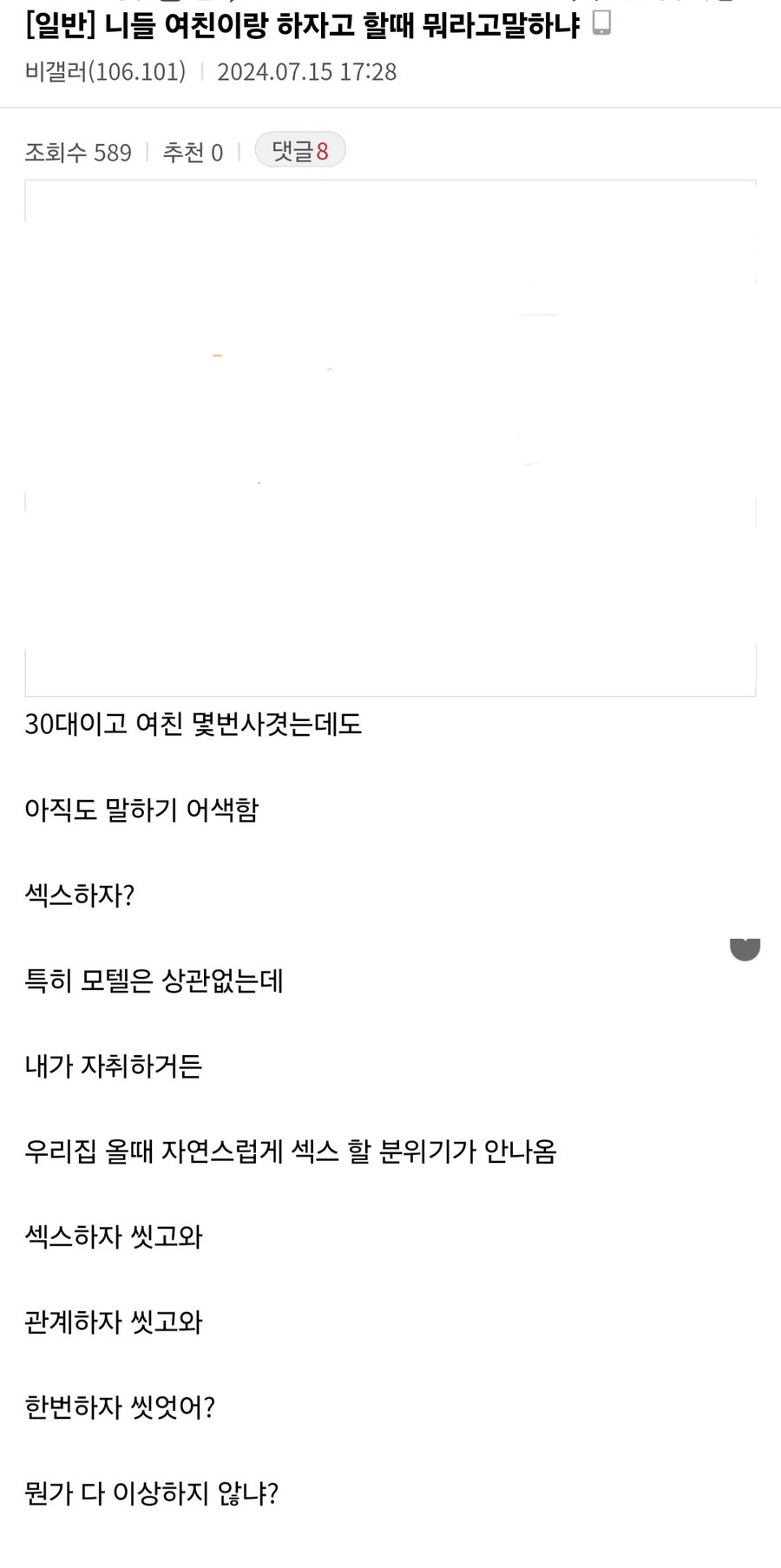Screen dimensions: 781x1568
Task: Click the final line 뭔가 다 이상하지 않냐?
Action: [152, 1493]
